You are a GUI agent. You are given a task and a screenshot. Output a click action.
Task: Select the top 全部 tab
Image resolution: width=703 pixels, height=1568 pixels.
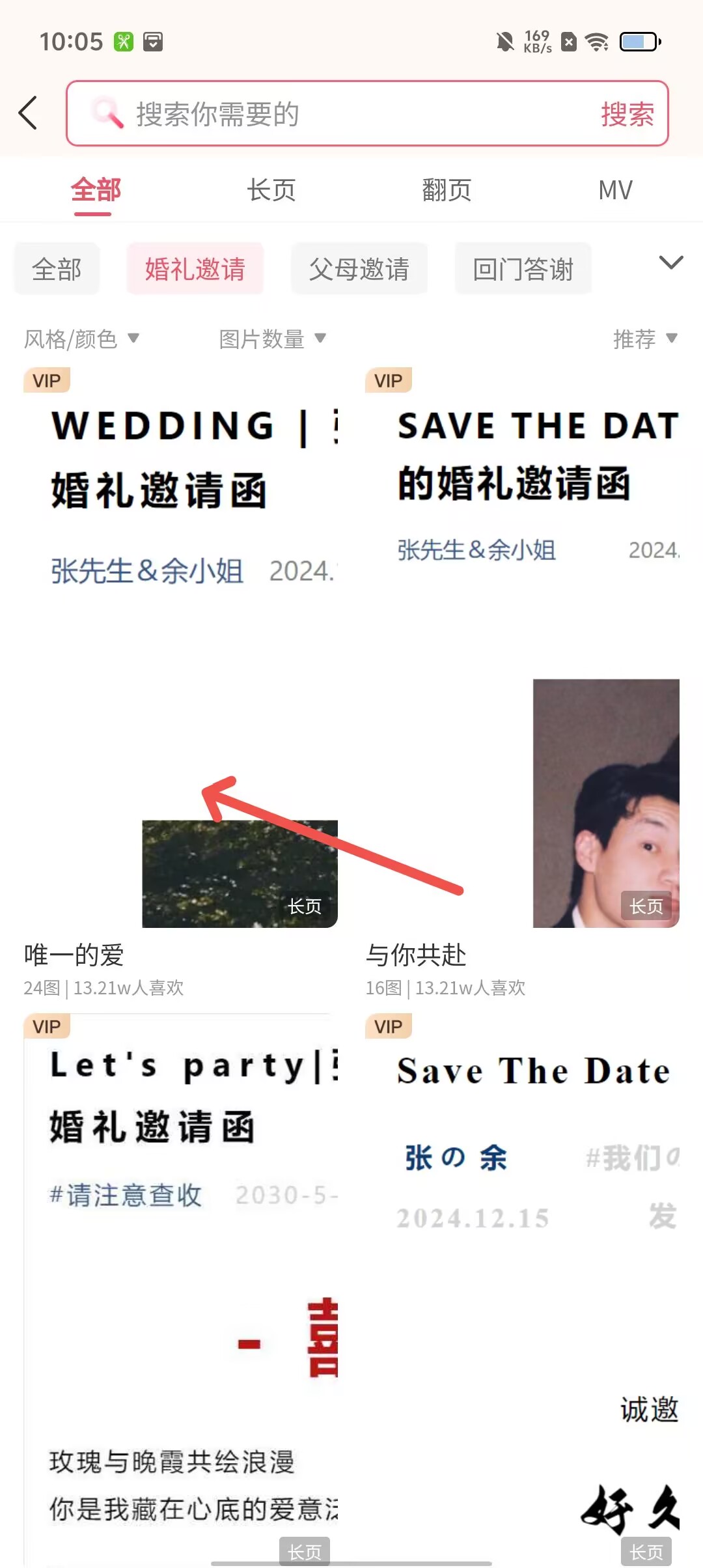point(96,191)
